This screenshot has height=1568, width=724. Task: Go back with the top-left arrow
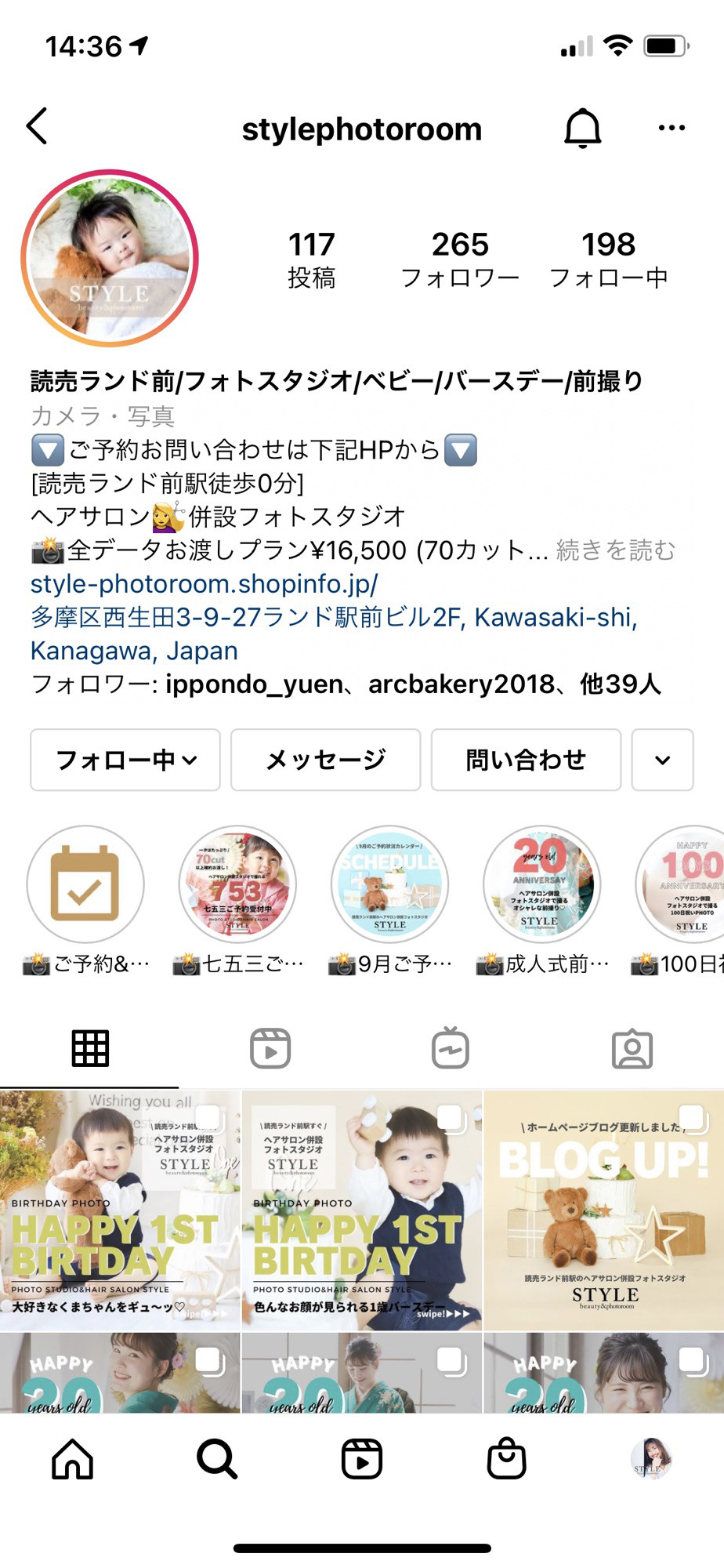click(x=37, y=126)
